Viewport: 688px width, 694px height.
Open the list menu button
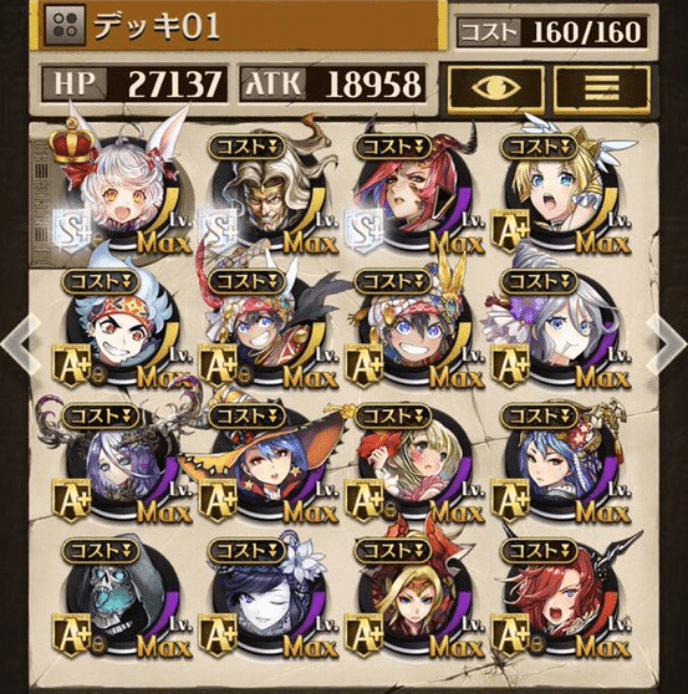(x=600, y=89)
